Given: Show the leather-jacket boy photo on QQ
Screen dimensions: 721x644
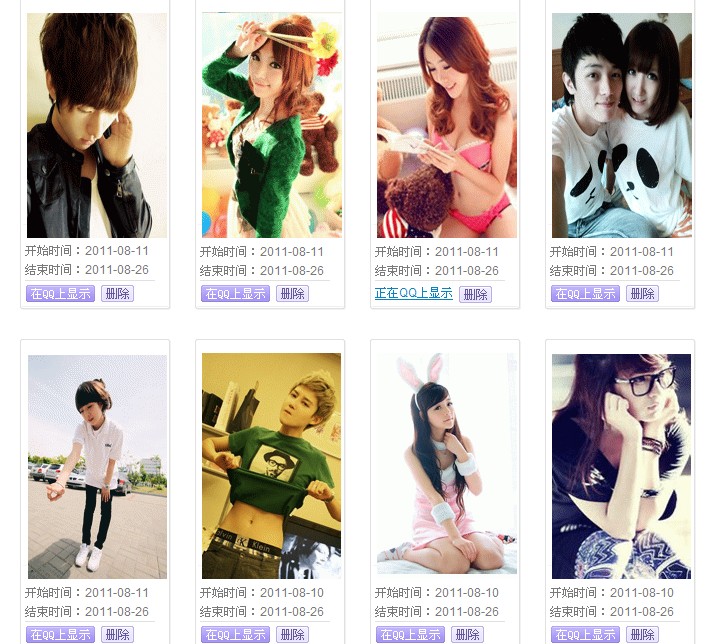Looking at the screenshot, I should point(60,294).
